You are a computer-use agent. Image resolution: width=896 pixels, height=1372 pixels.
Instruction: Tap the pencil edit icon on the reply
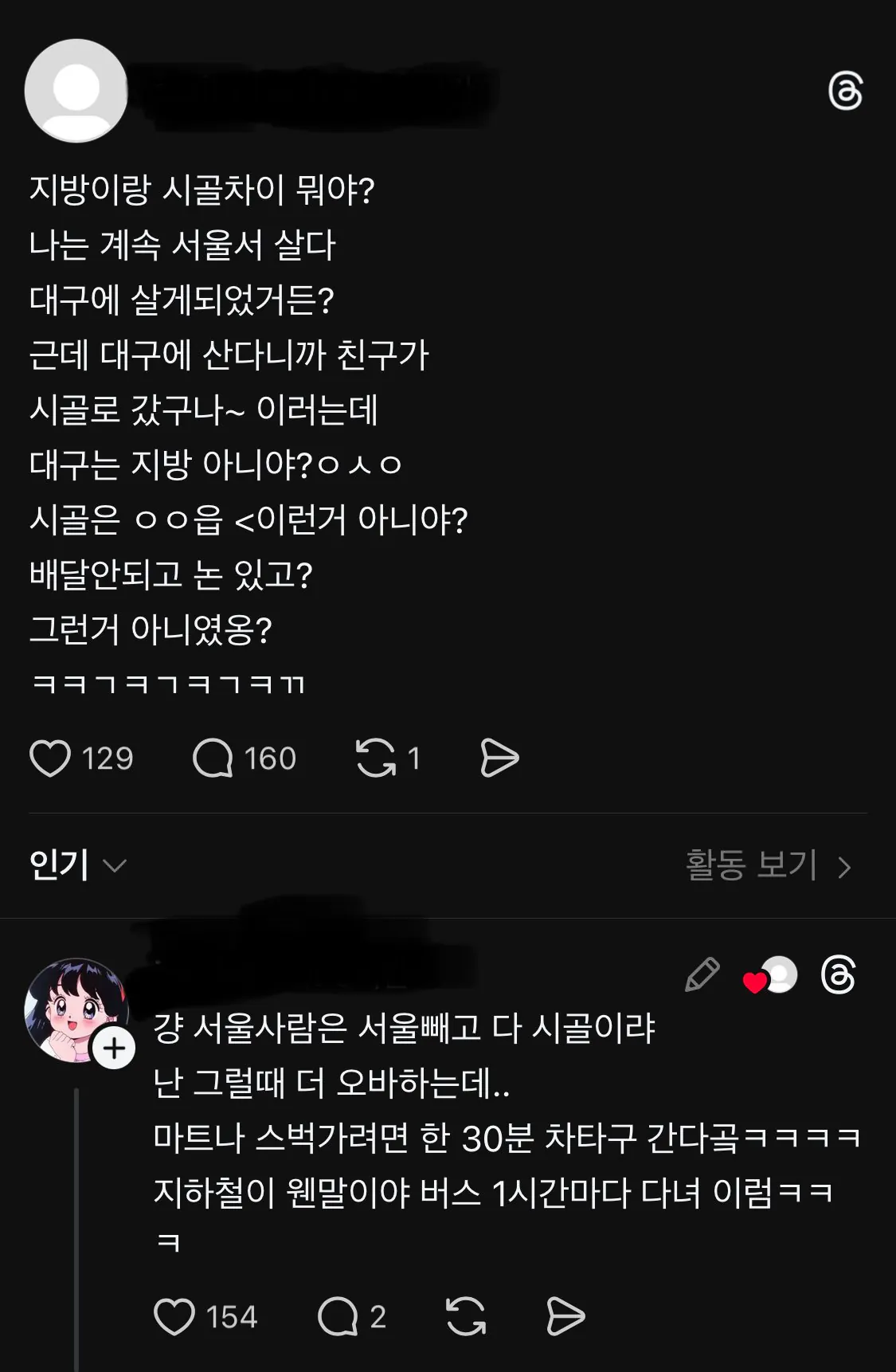coord(702,974)
